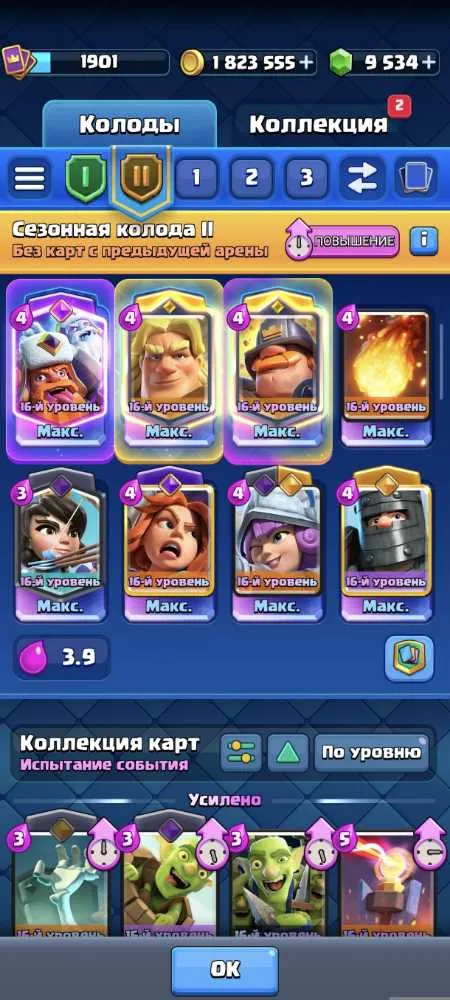The height and width of the screenshot is (1000, 450).
Task: Tap the swap arrows icon
Action: [x=361, y=178]
